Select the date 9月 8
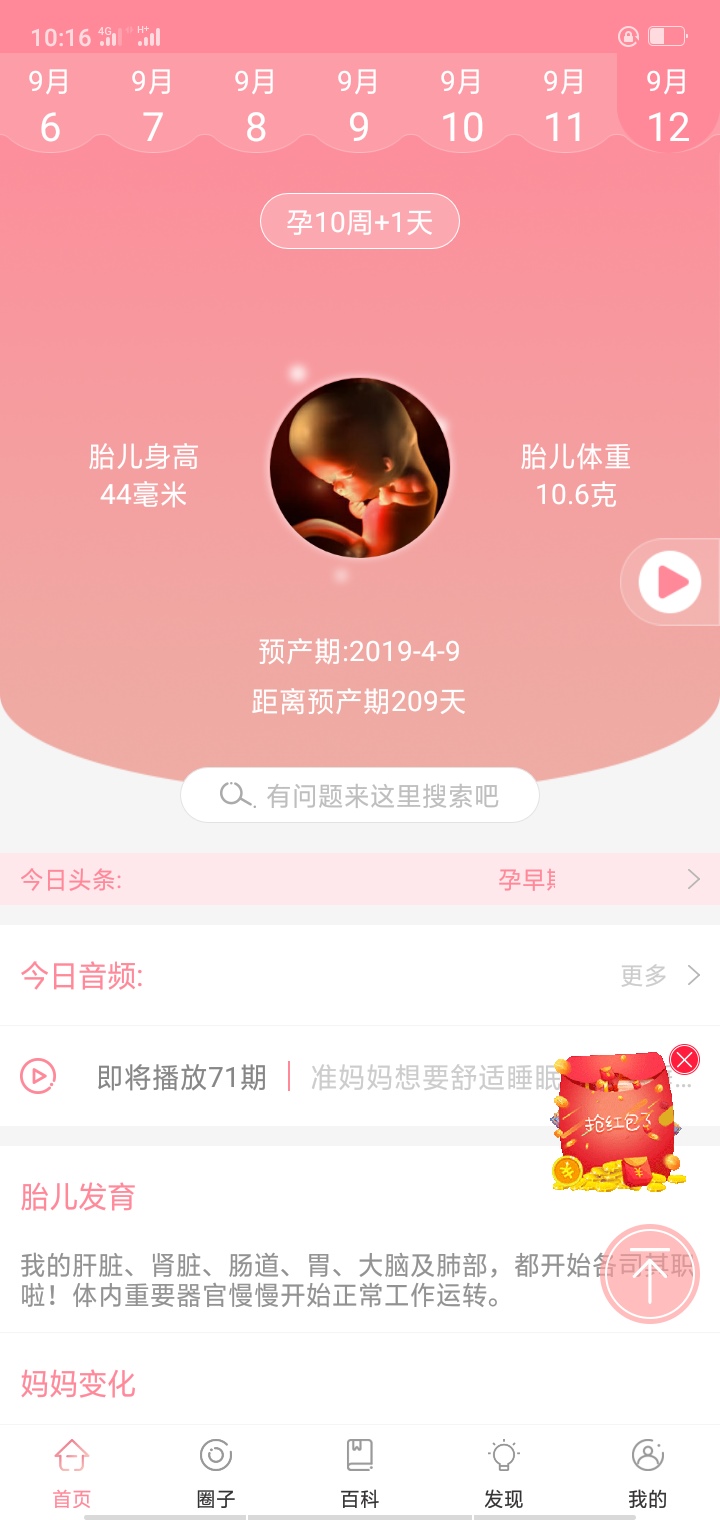 (x=255, y=106)
